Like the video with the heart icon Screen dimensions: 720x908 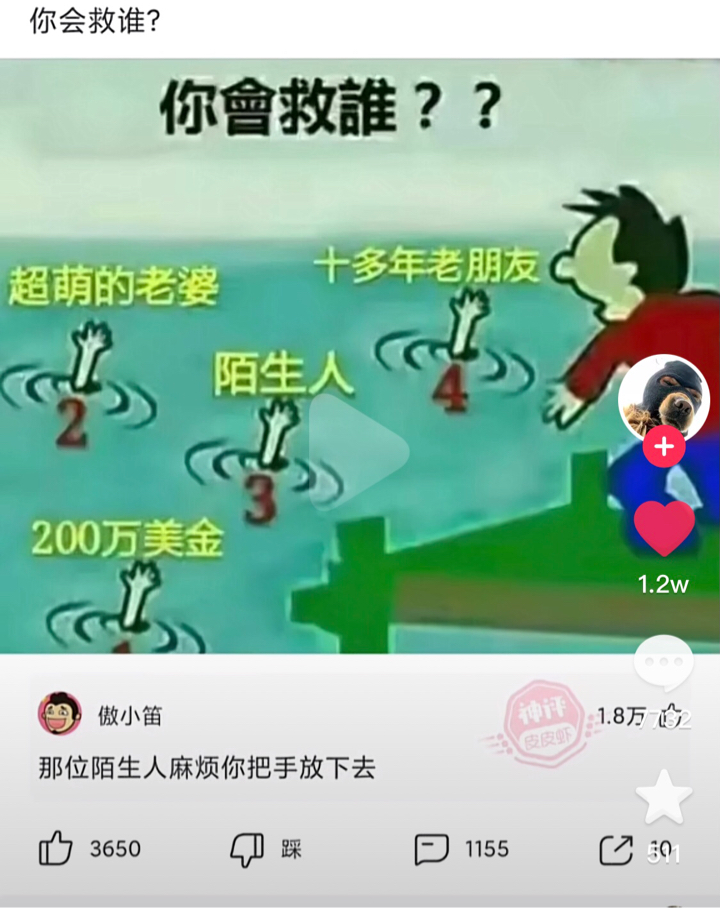664,527
